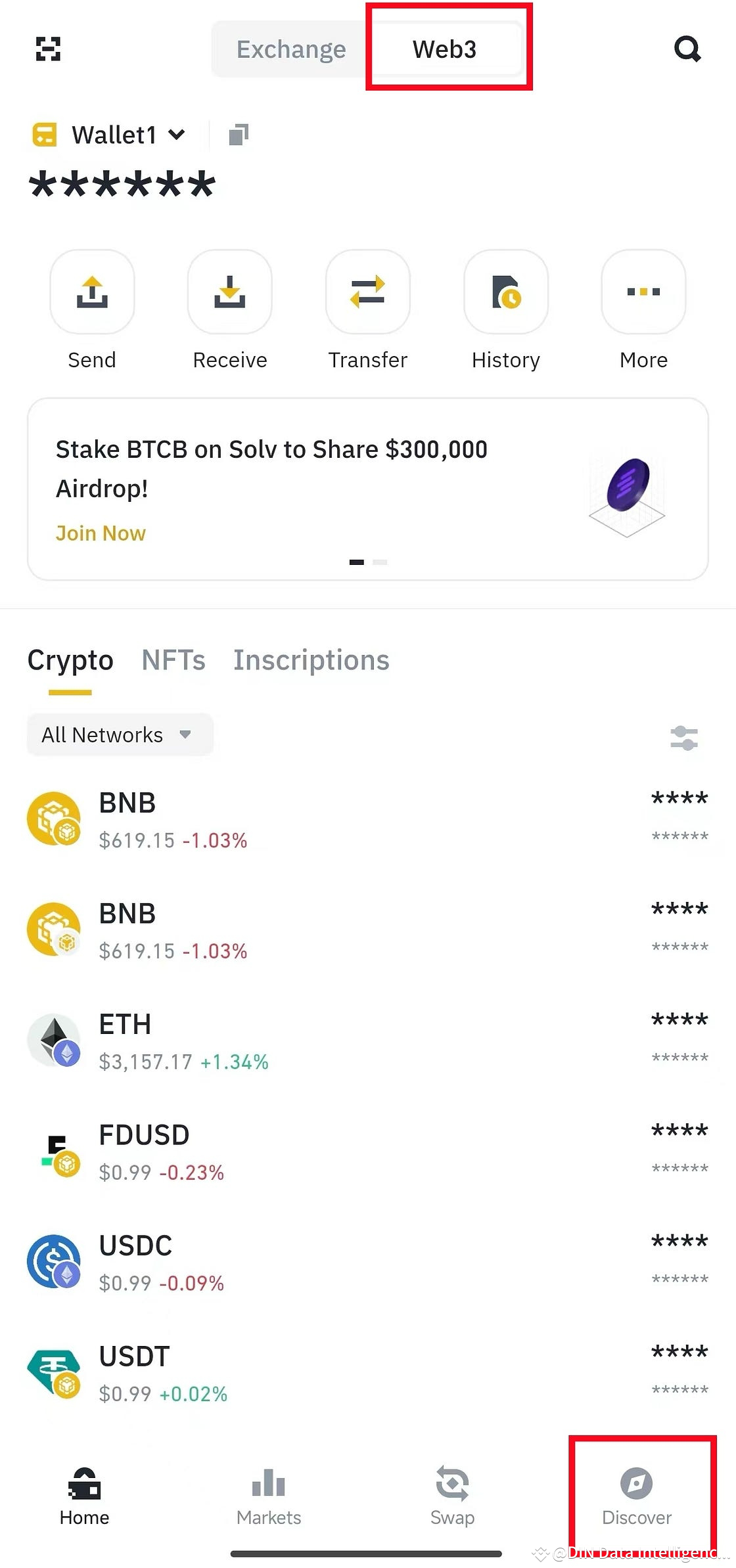Open the All Networks dropdown

[119, 734]
